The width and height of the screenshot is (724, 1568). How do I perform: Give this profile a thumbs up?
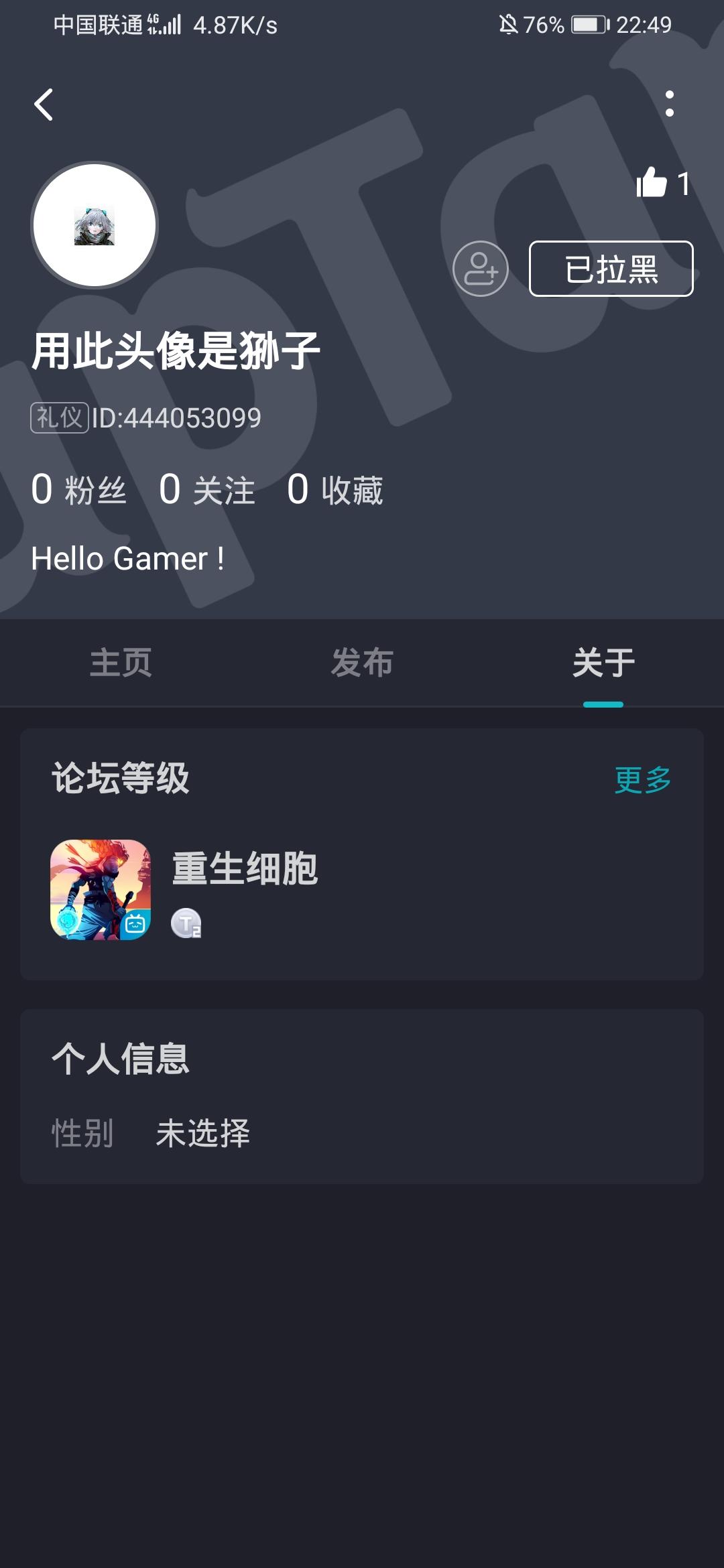(652, 182)
